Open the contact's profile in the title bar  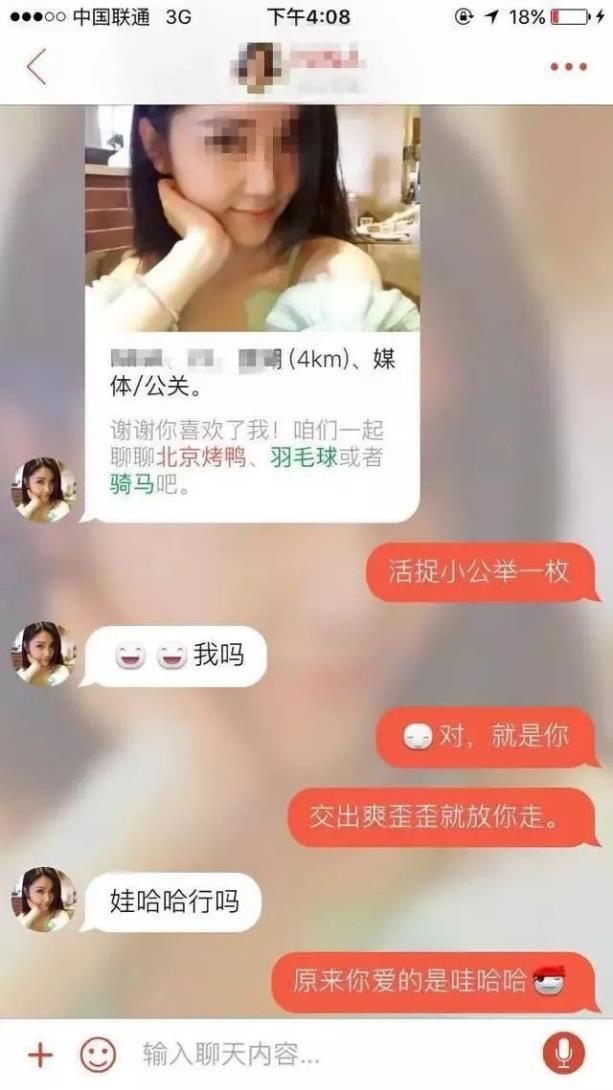(300, 66)
